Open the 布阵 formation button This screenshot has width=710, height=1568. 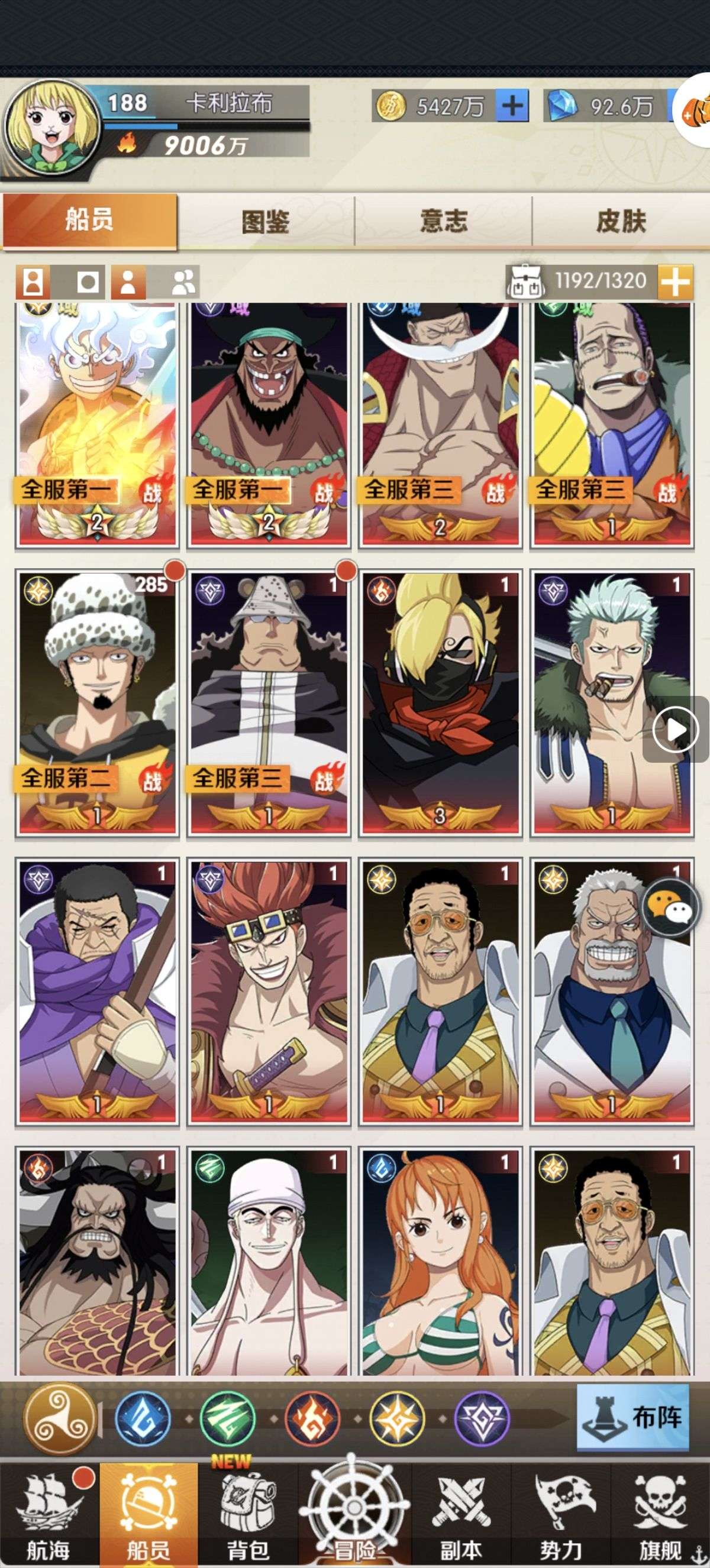point(633,1417)
